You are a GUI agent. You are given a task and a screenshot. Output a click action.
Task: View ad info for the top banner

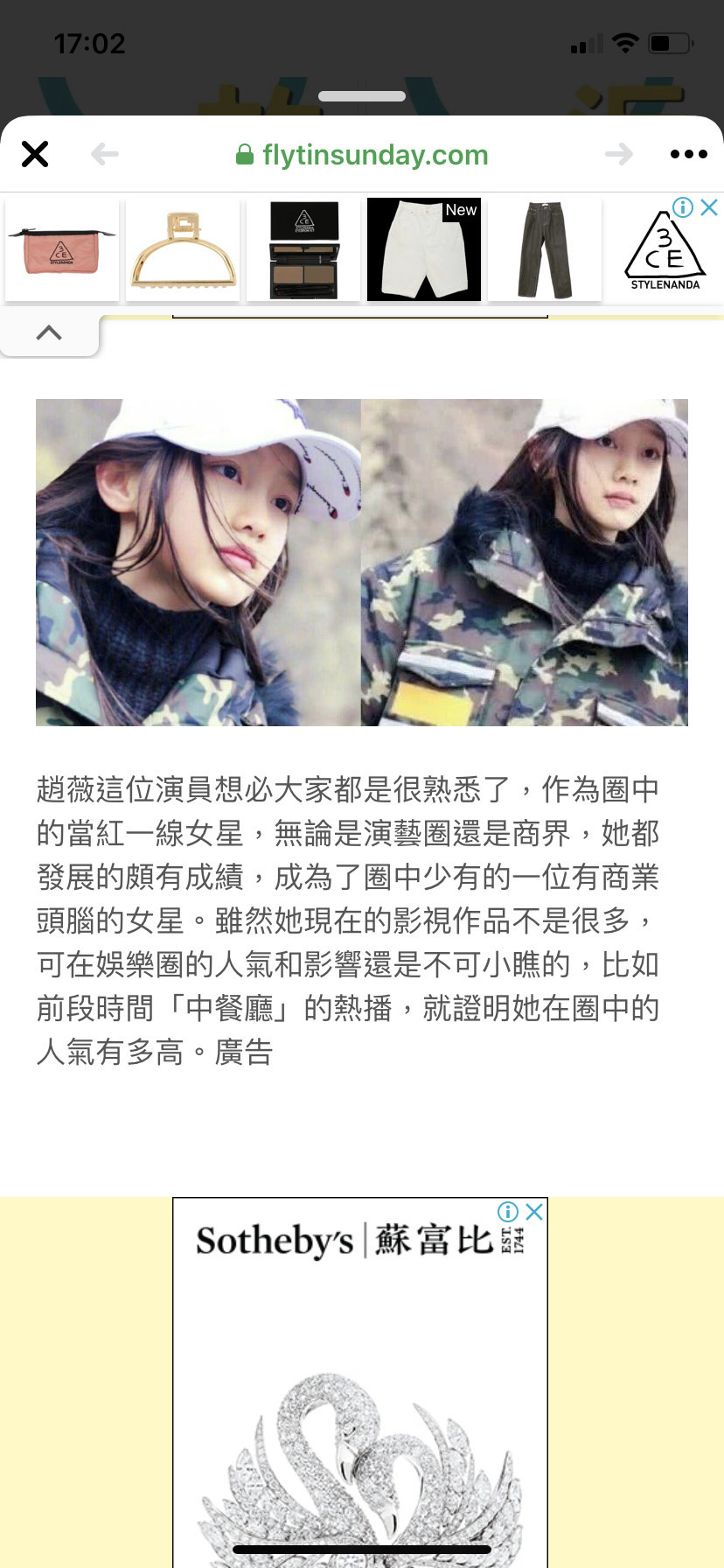tap(683, 207)
